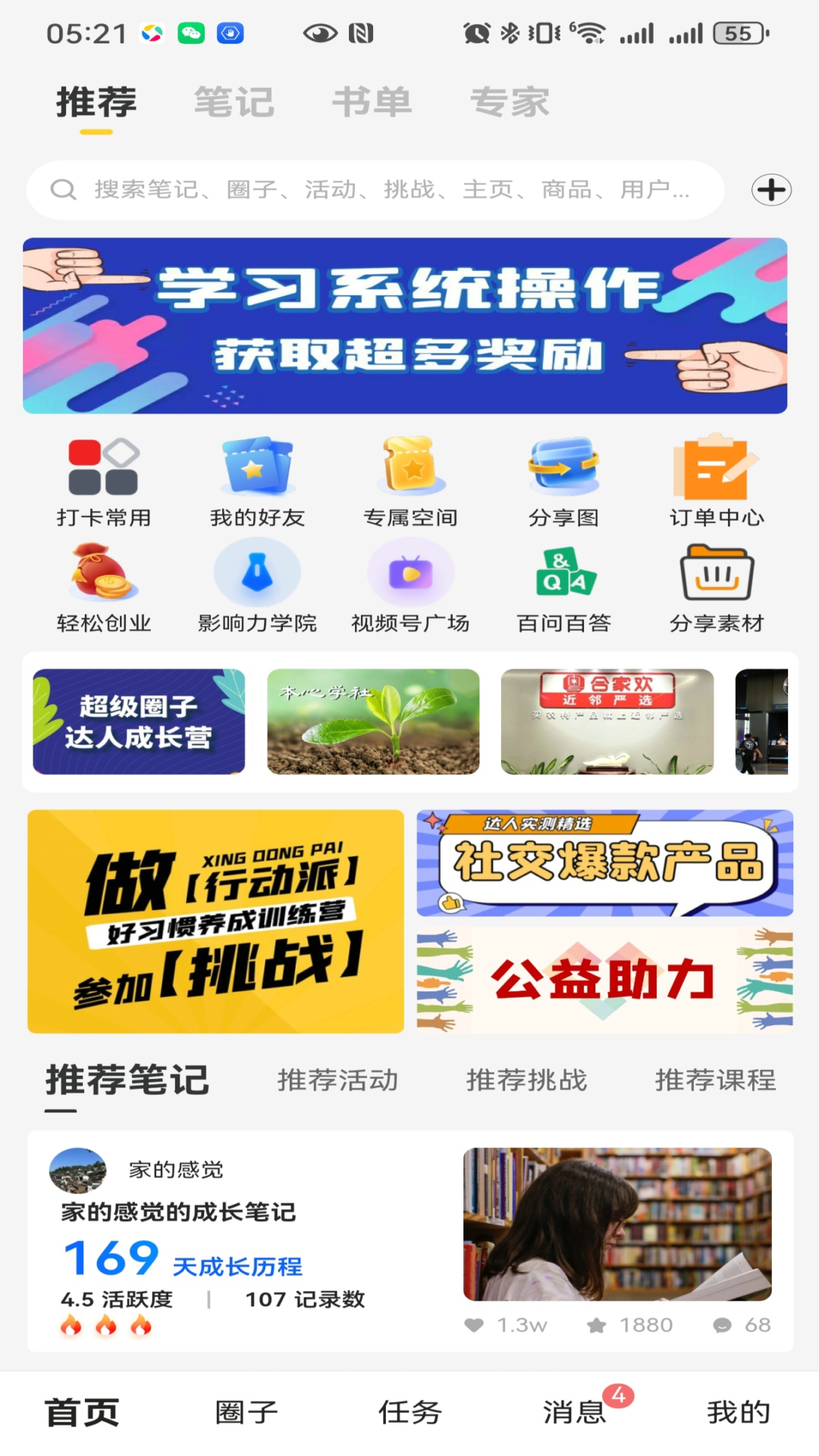
Task: Switch to the 专家 top tab
Action: tap(510, 102)
